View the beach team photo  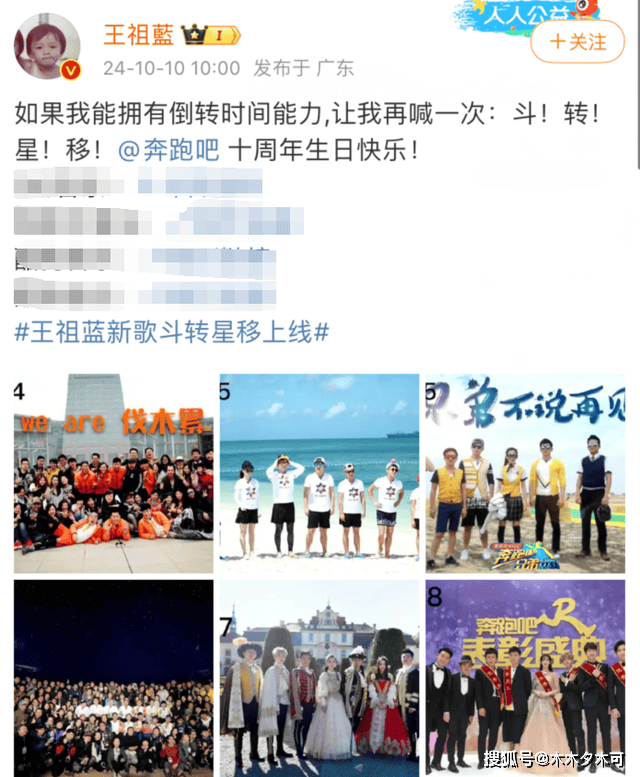pos(319,473)
